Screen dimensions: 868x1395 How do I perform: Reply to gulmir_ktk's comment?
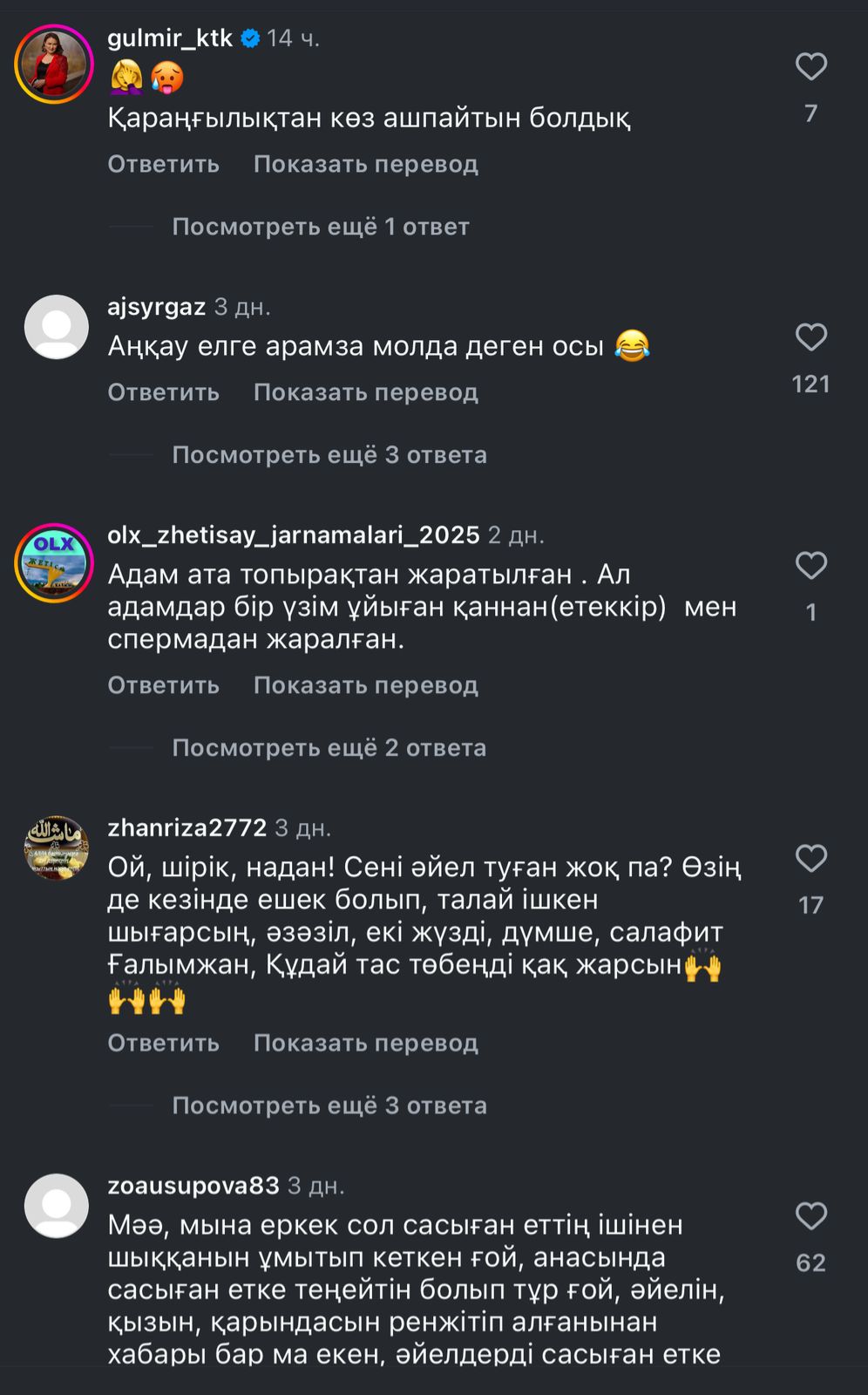[x=163, y=164]
